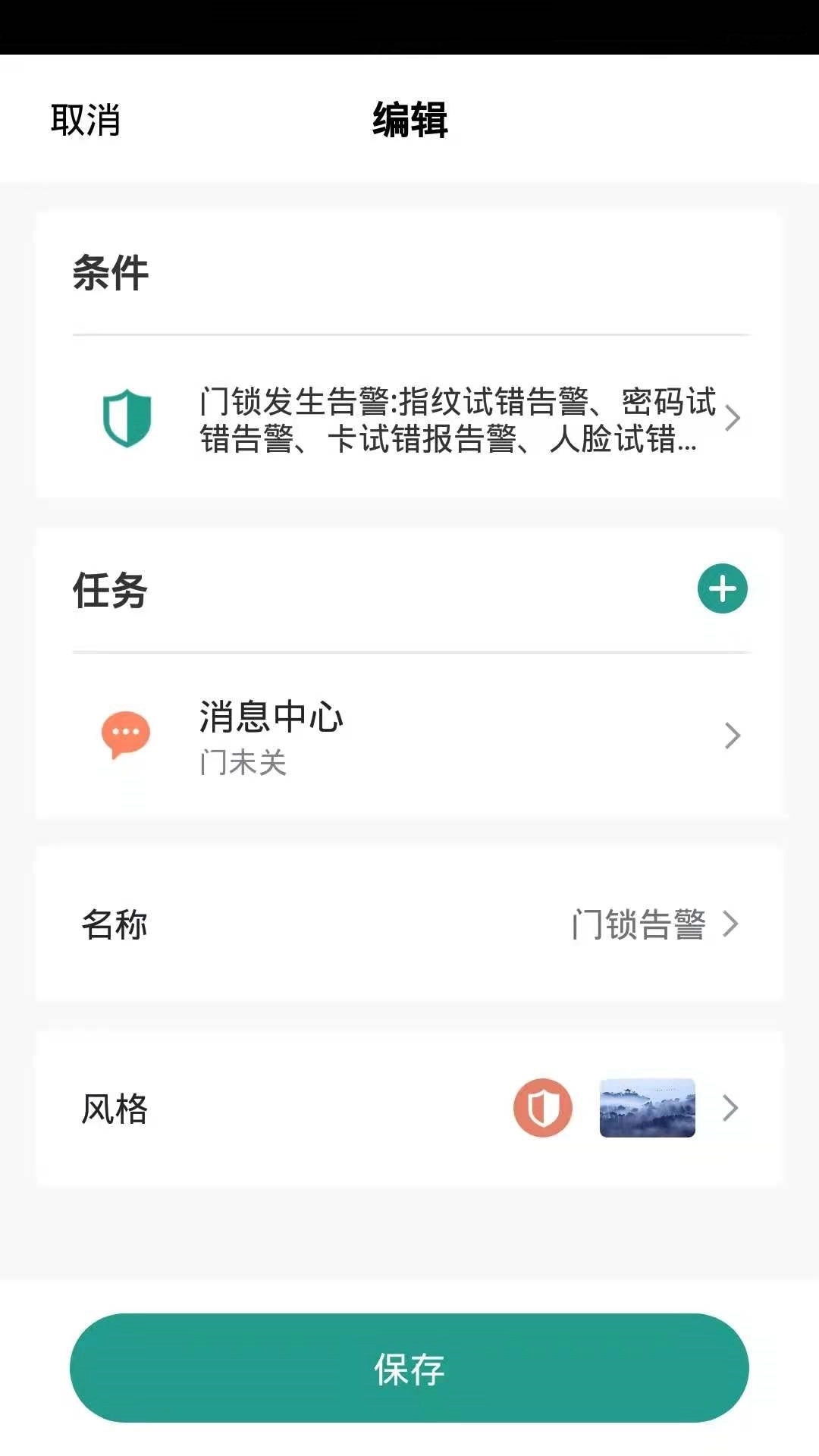Tap the green plus icon to add a task
This screenshot has height=1456, width=819.
pos(722,588)
